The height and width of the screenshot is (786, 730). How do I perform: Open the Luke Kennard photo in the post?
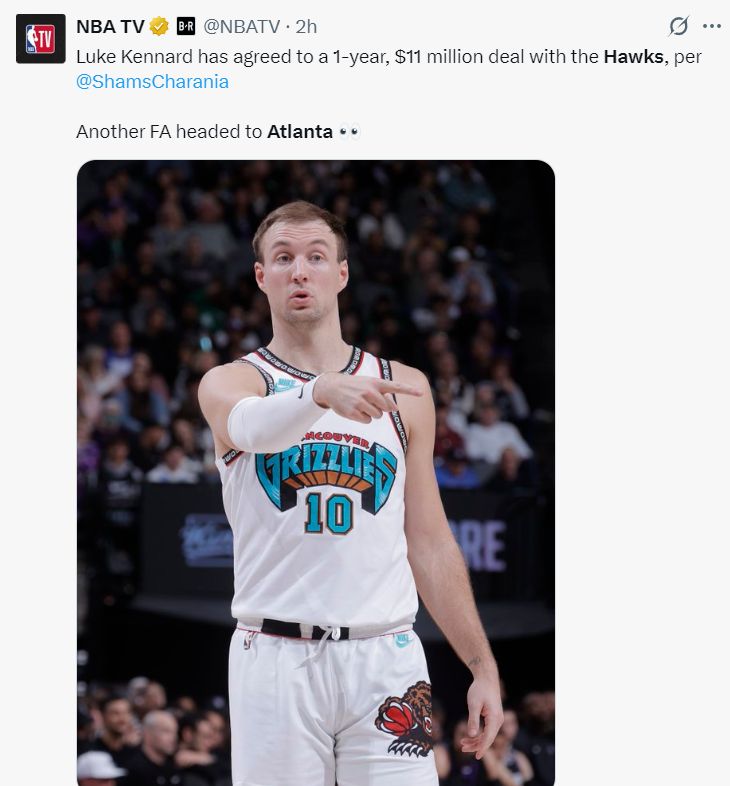(316, 470)
